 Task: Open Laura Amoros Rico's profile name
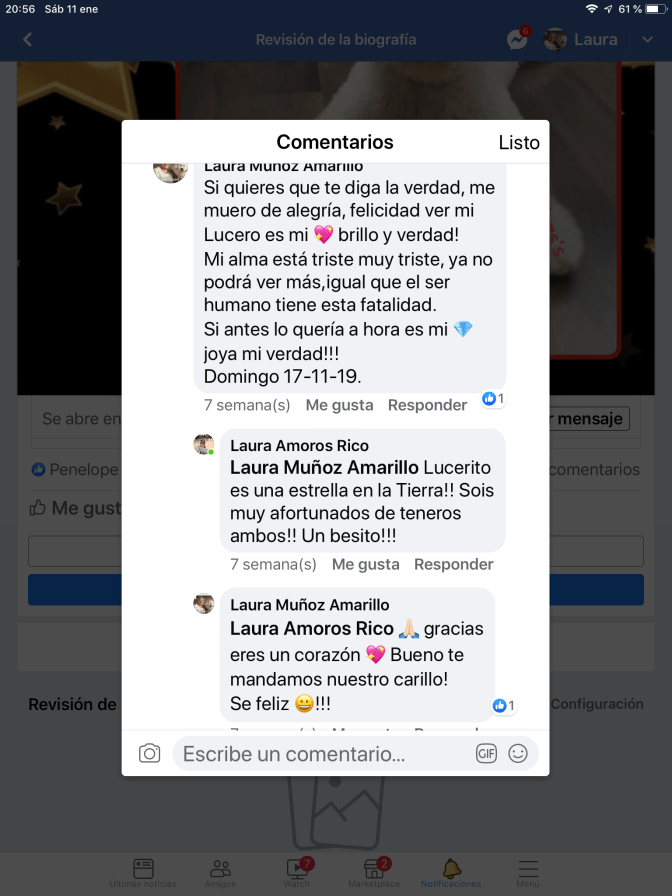(299, 446)
